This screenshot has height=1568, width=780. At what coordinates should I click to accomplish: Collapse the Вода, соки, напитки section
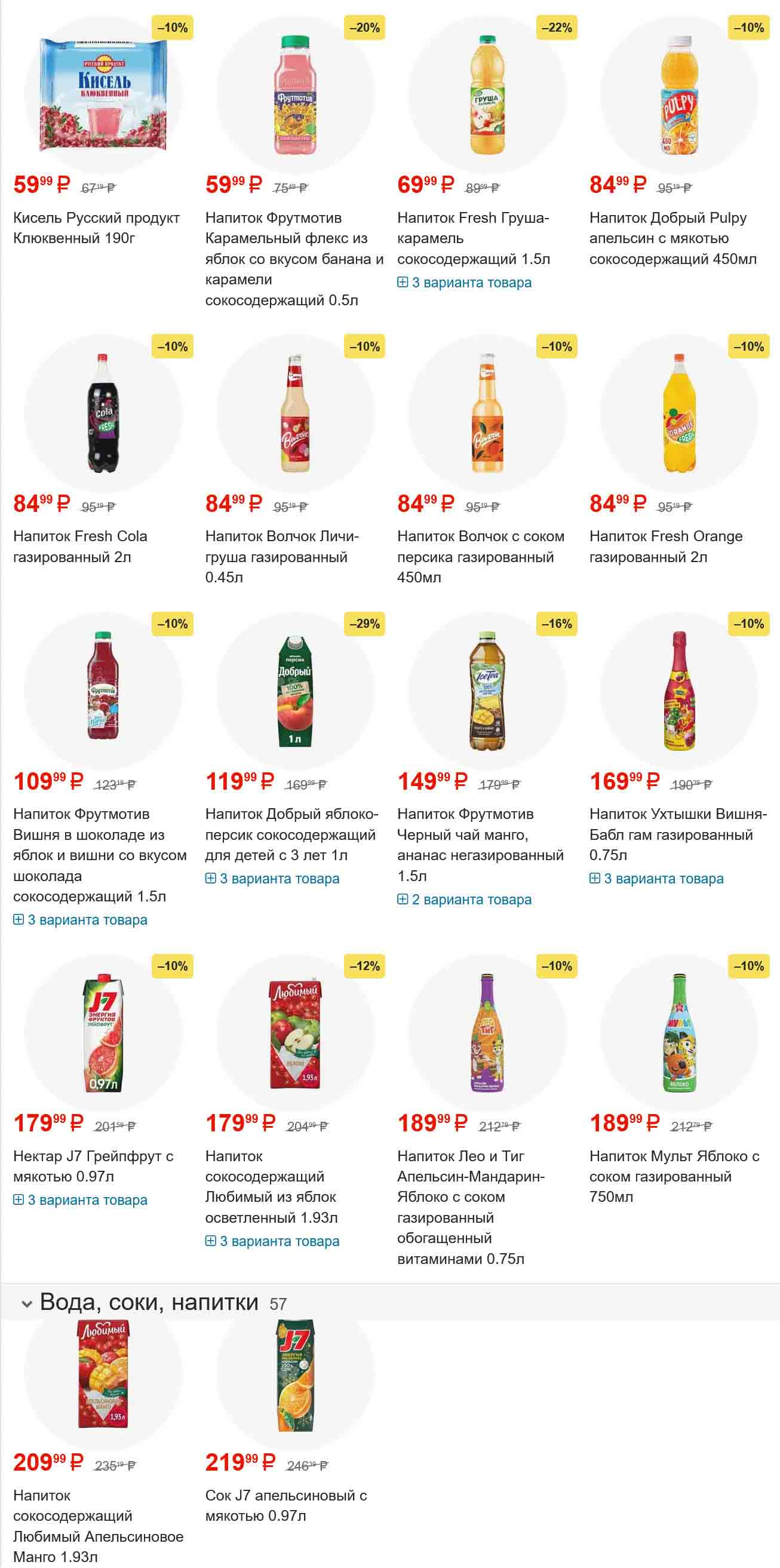point(27,1304)
